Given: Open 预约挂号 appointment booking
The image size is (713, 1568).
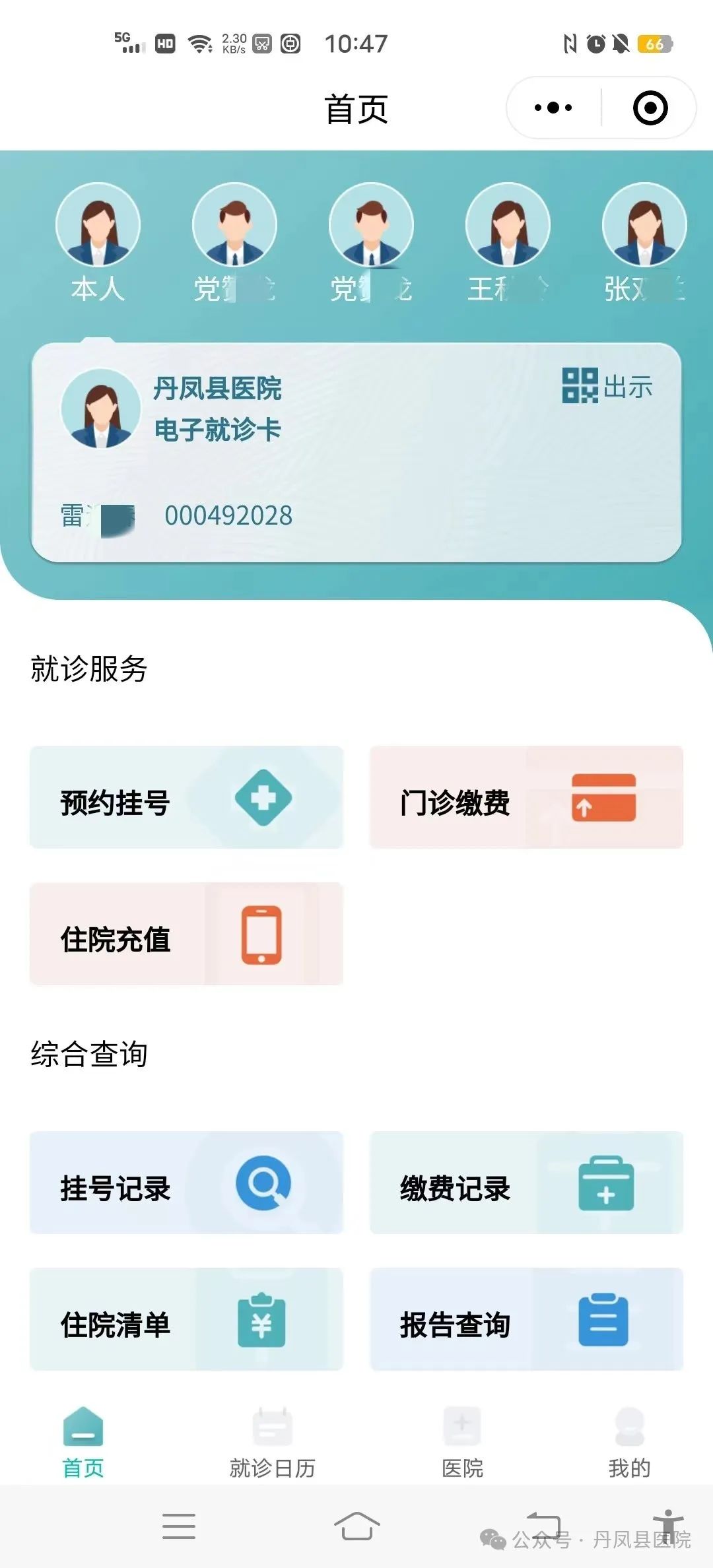Looking at the screenshot, I should (186, 797).
